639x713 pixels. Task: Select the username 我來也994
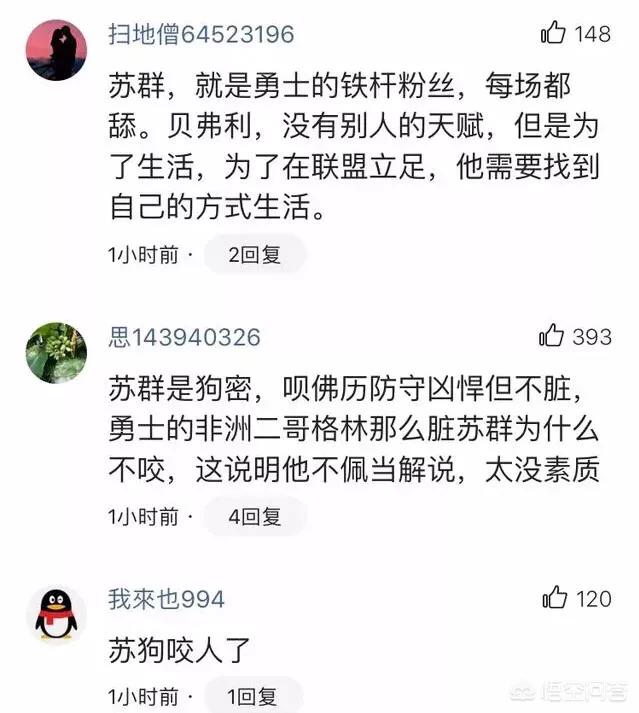(166, 599)
